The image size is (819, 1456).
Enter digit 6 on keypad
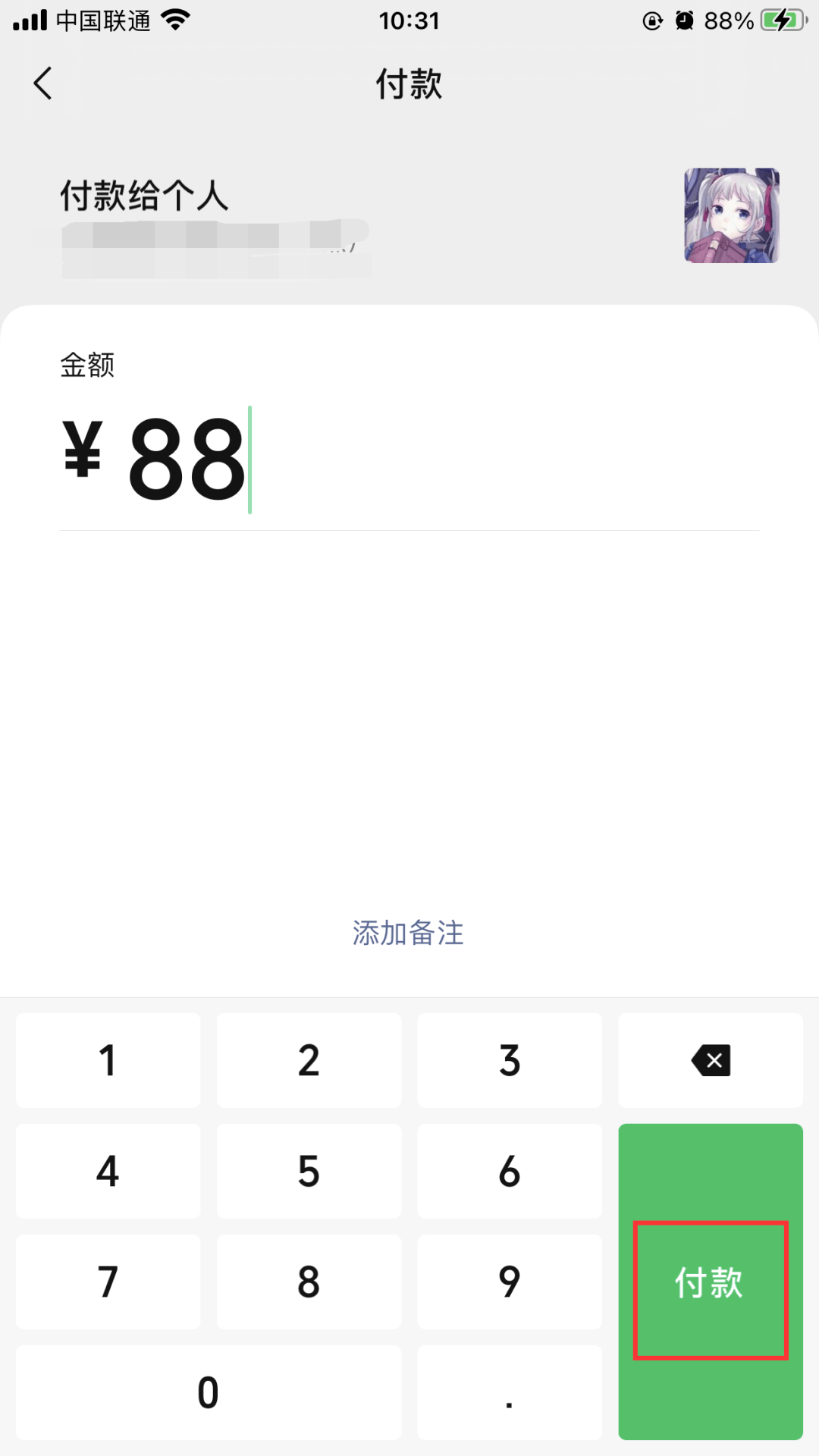click(510, 1171)
